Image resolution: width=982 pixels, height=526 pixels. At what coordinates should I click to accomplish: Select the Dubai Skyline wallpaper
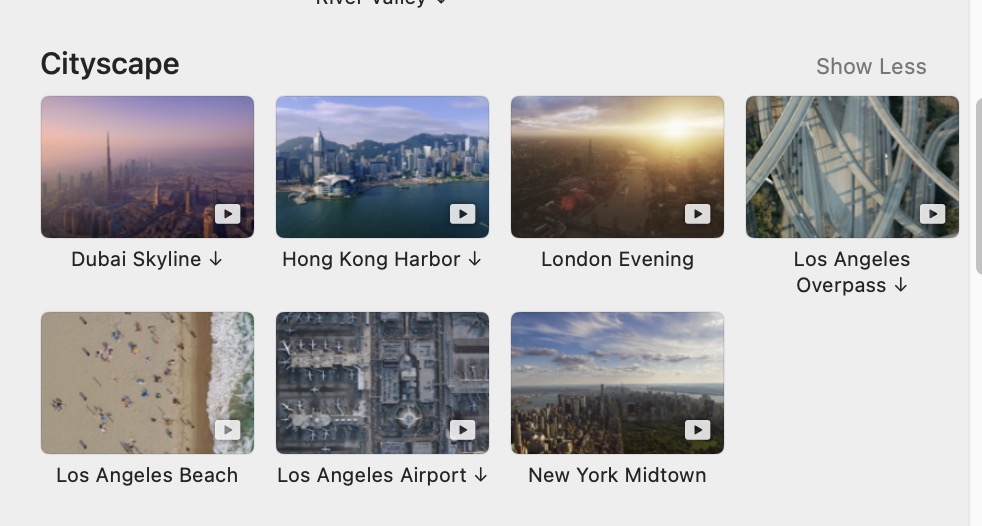(147, 167)
